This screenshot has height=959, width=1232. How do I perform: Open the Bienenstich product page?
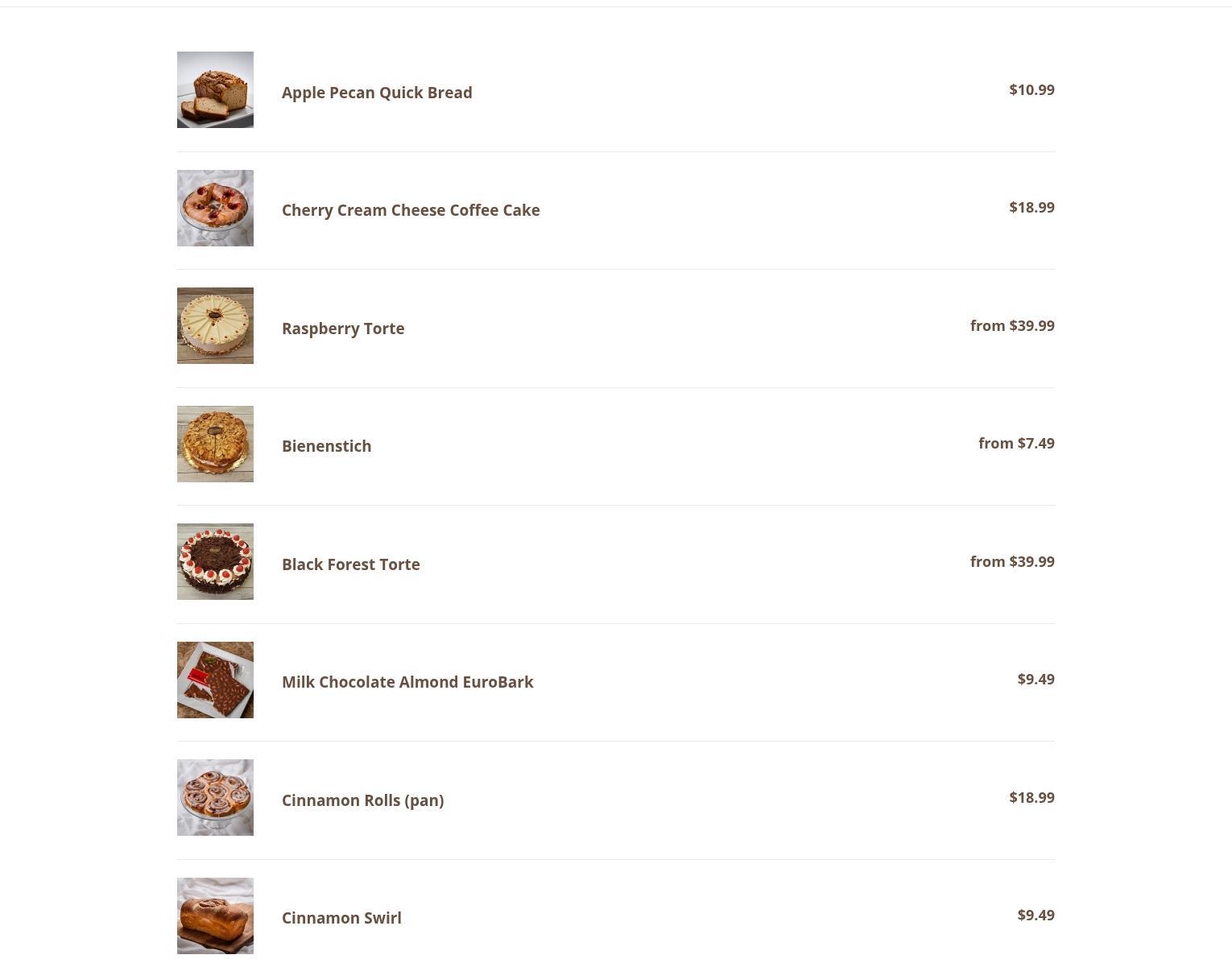pyautogui.click(x=326, y=446)
